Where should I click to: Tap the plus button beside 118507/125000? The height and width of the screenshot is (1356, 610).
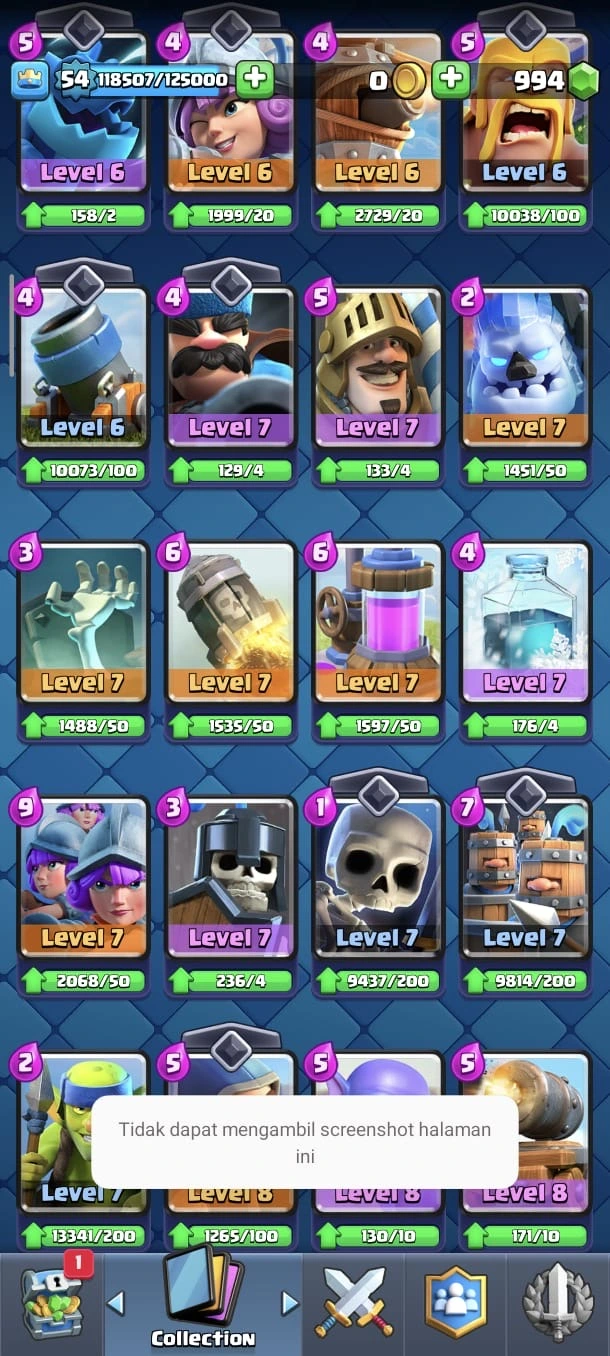(x=255, y=79)
